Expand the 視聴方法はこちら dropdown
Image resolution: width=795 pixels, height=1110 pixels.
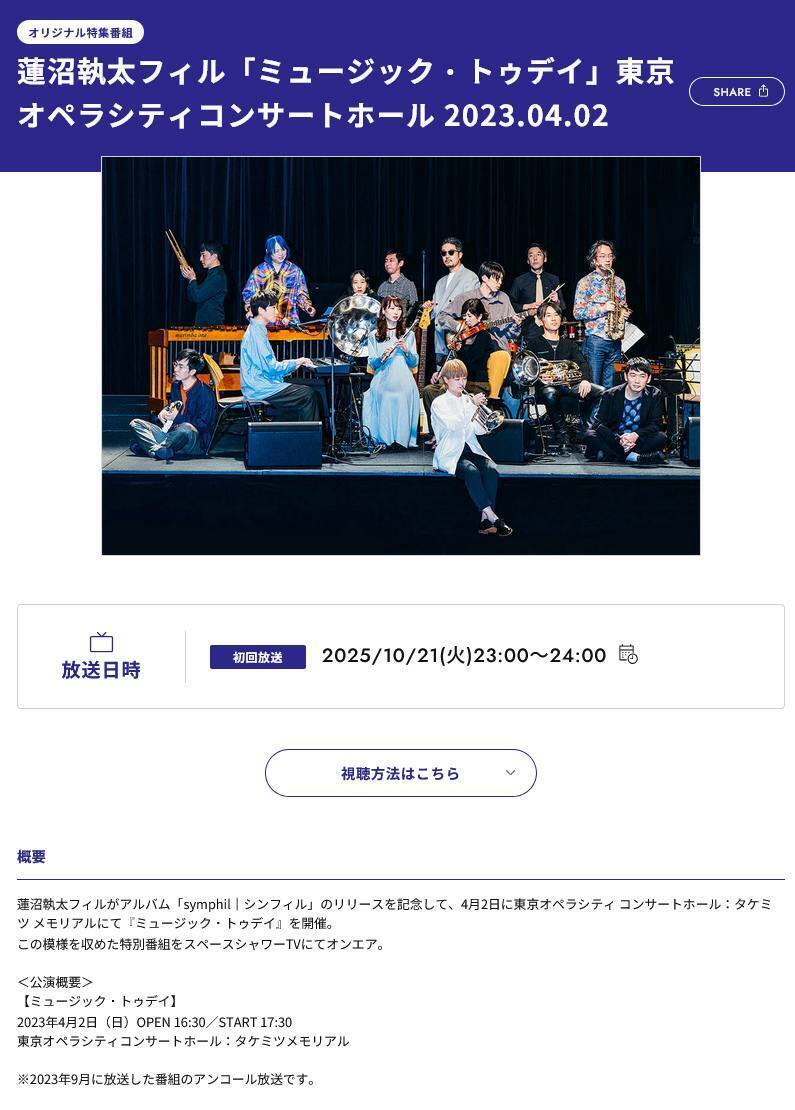tap(400, 773)
